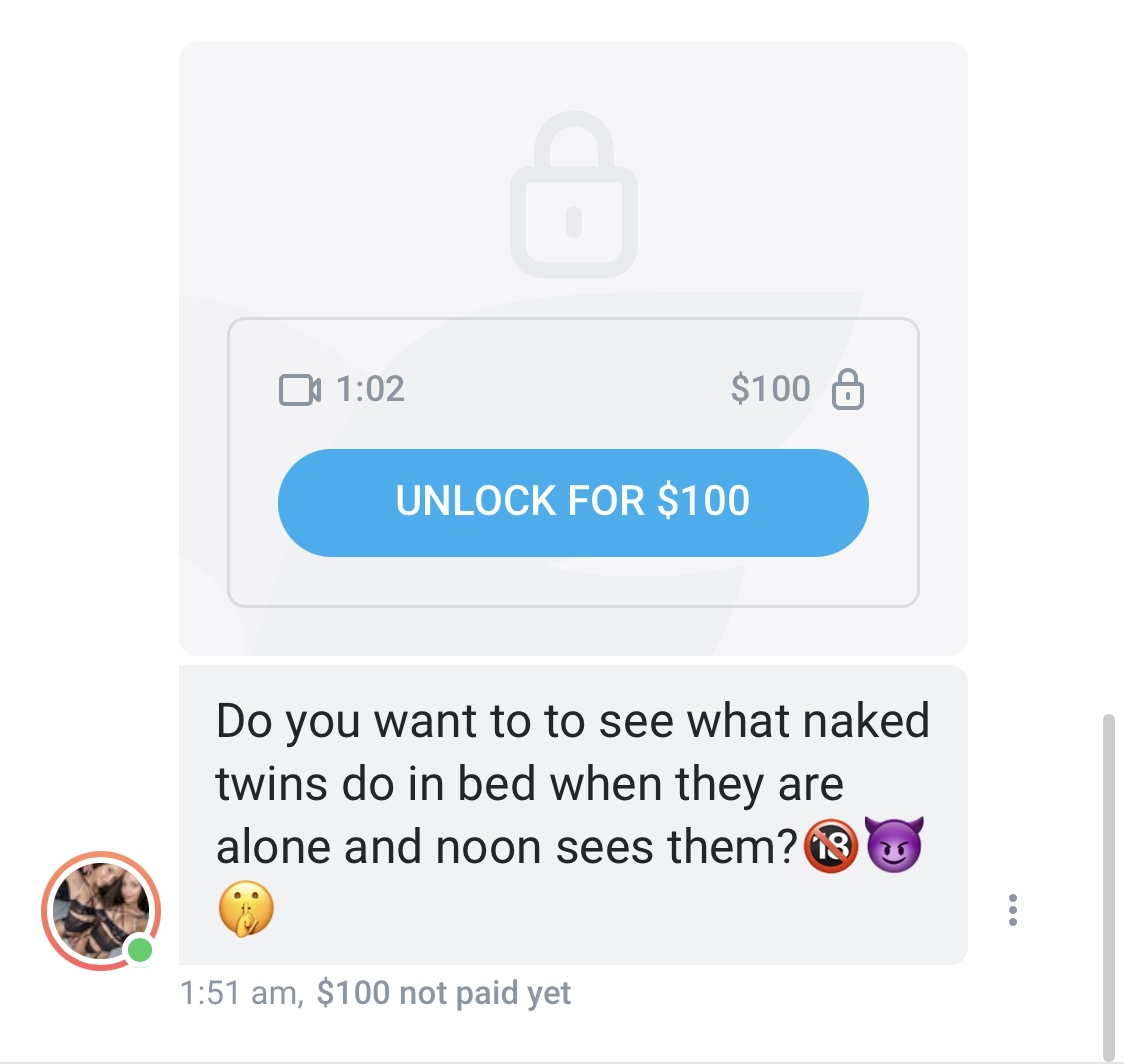The height and width of the screenshot is (1064, 1124).
Task: Tap the Unlock for $100 button
Action: pos(572,502)
